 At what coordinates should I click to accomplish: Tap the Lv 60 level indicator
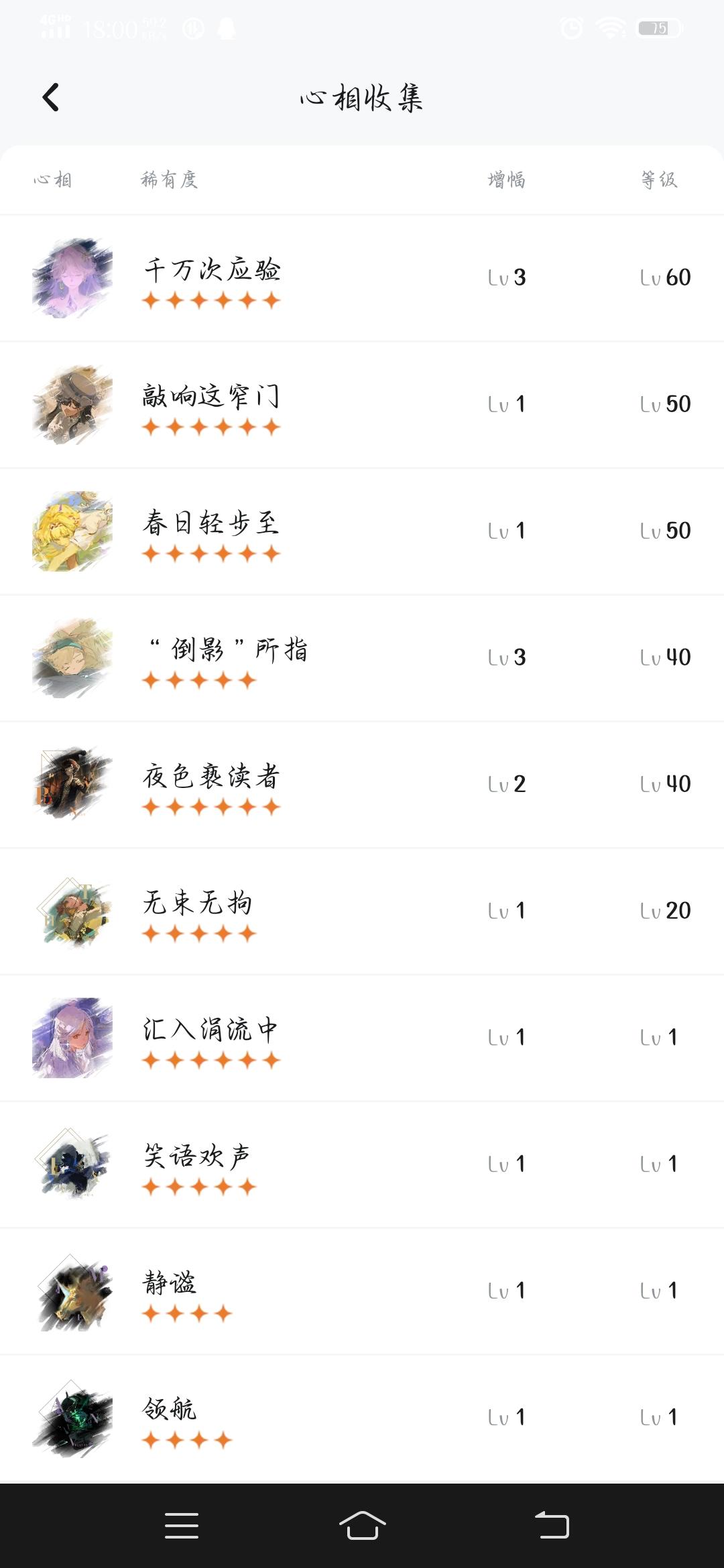[667, 277]
